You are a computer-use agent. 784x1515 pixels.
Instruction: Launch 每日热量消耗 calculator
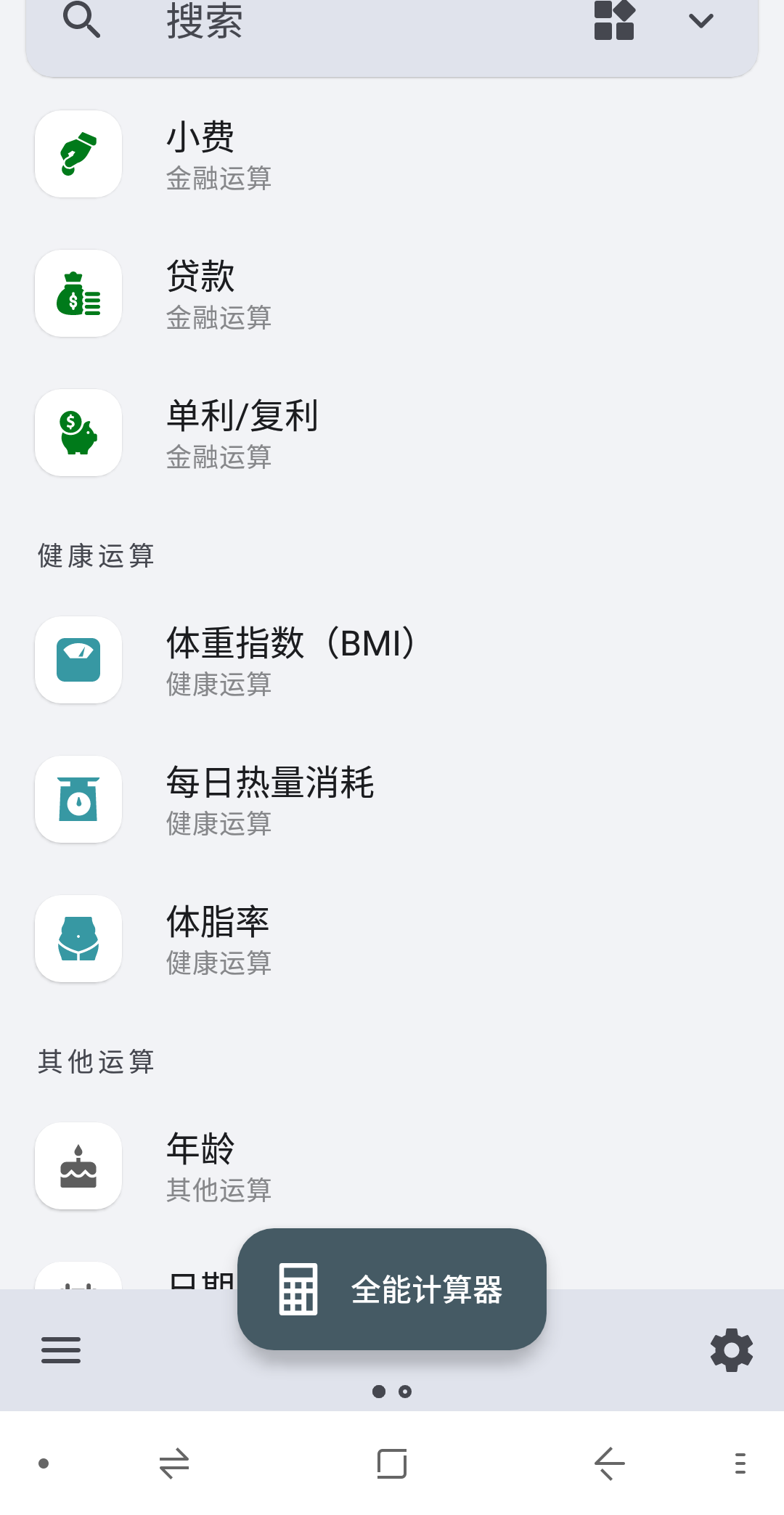pyautogui.click(x=269, y=799)
